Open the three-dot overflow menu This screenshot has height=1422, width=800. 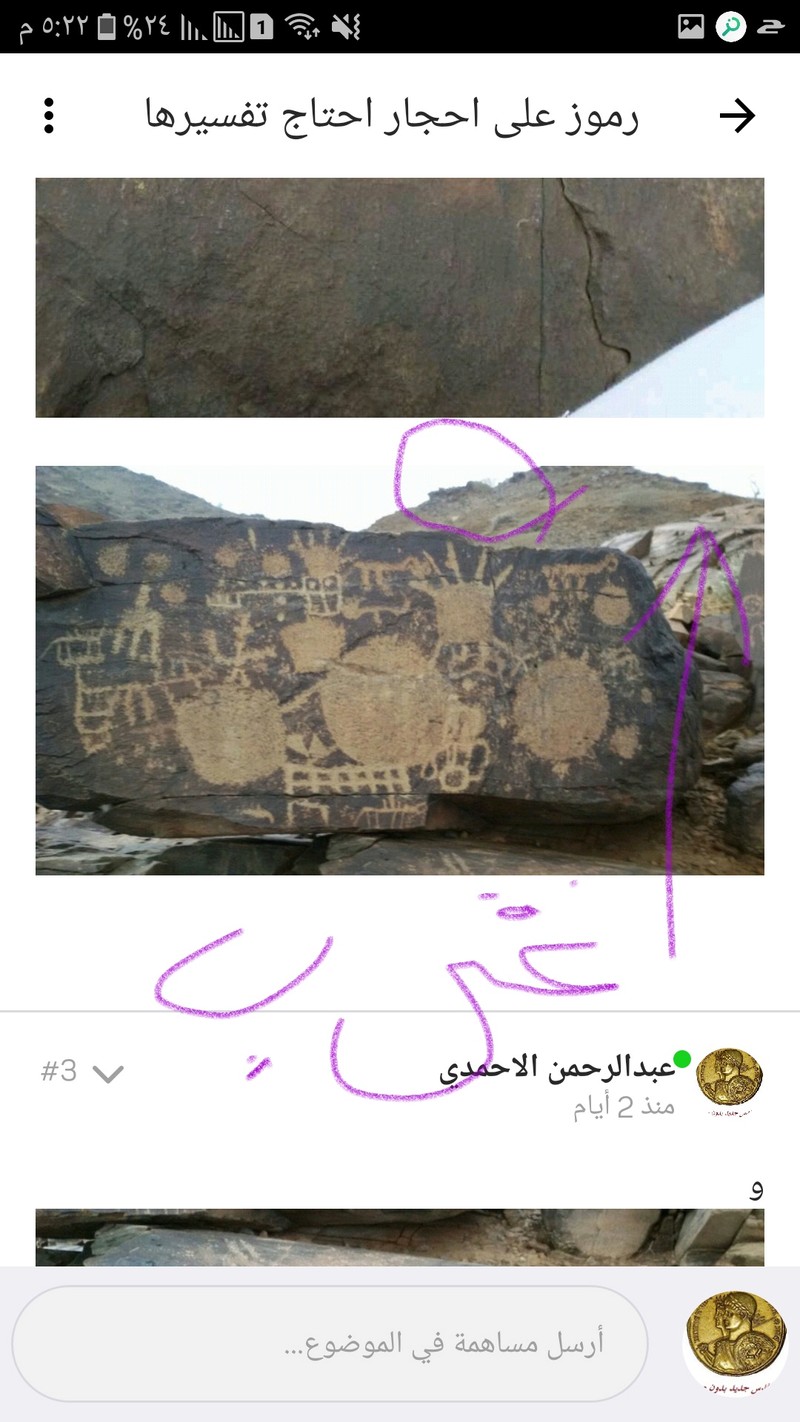[48, 116]
